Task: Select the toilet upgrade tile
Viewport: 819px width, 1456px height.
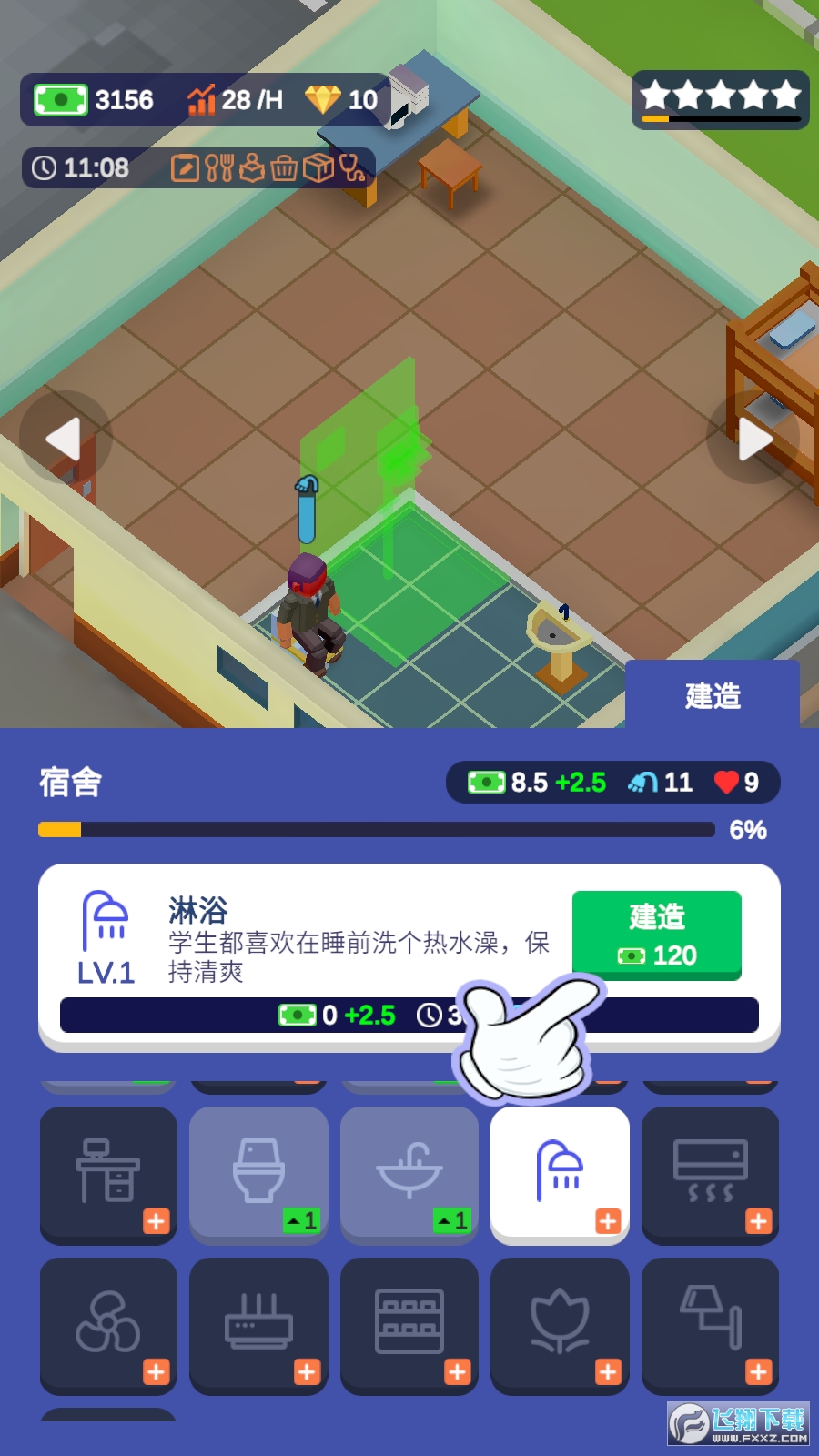Action: tap(258, 1174)
